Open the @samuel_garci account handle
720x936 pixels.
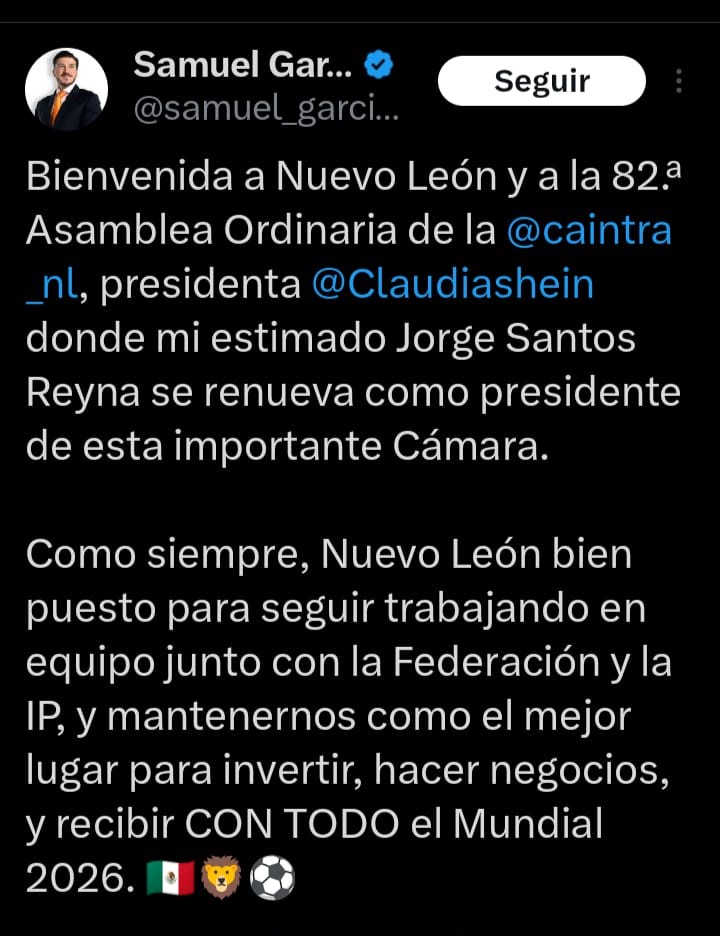tap(266, 112)
